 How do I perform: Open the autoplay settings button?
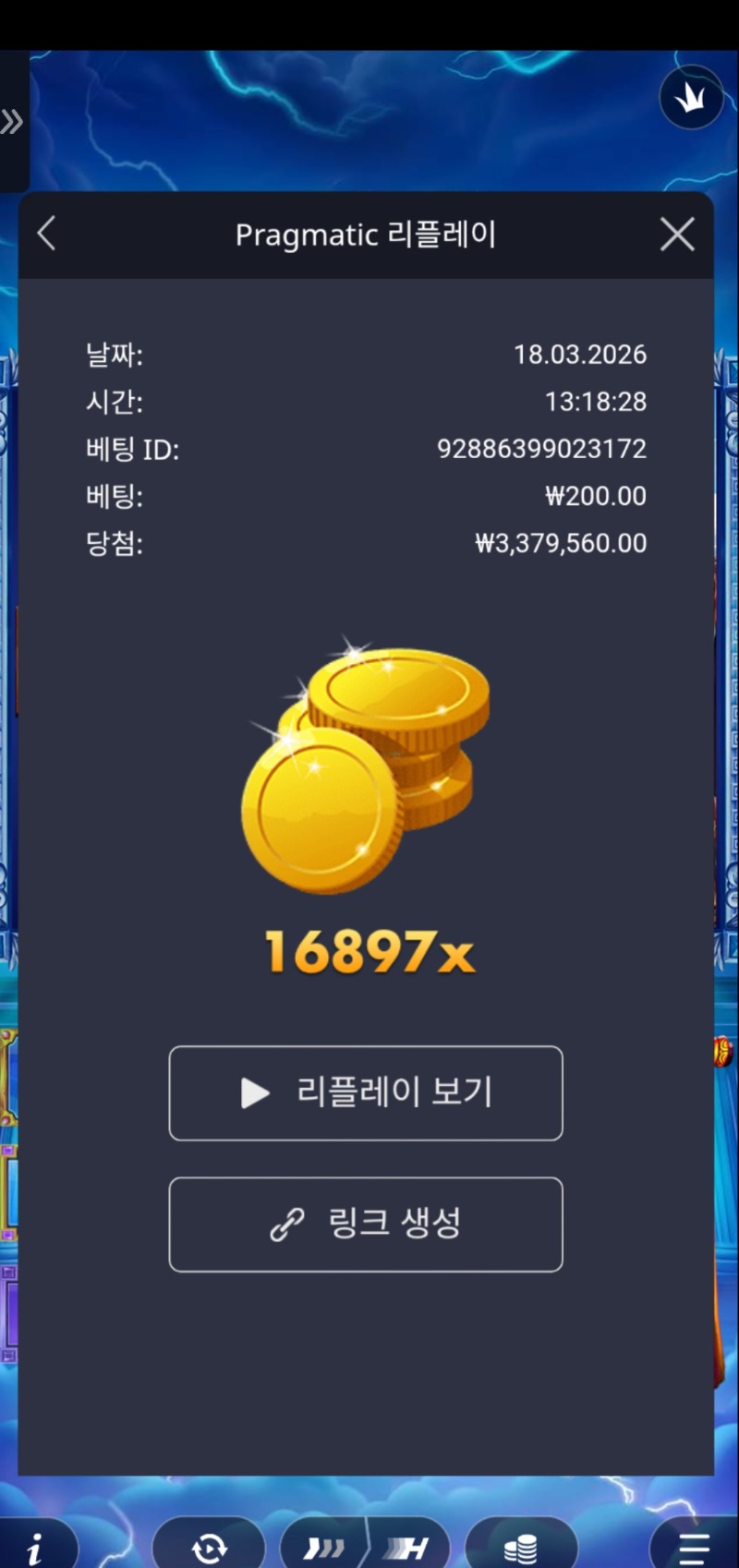coord(209,1548)
